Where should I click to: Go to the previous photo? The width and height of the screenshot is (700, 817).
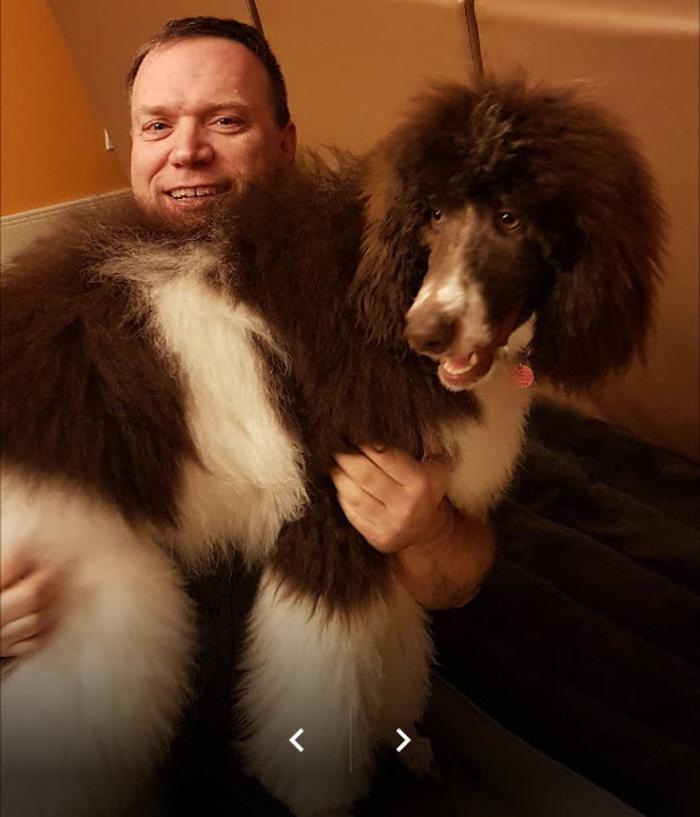click(x=296, y=740)
